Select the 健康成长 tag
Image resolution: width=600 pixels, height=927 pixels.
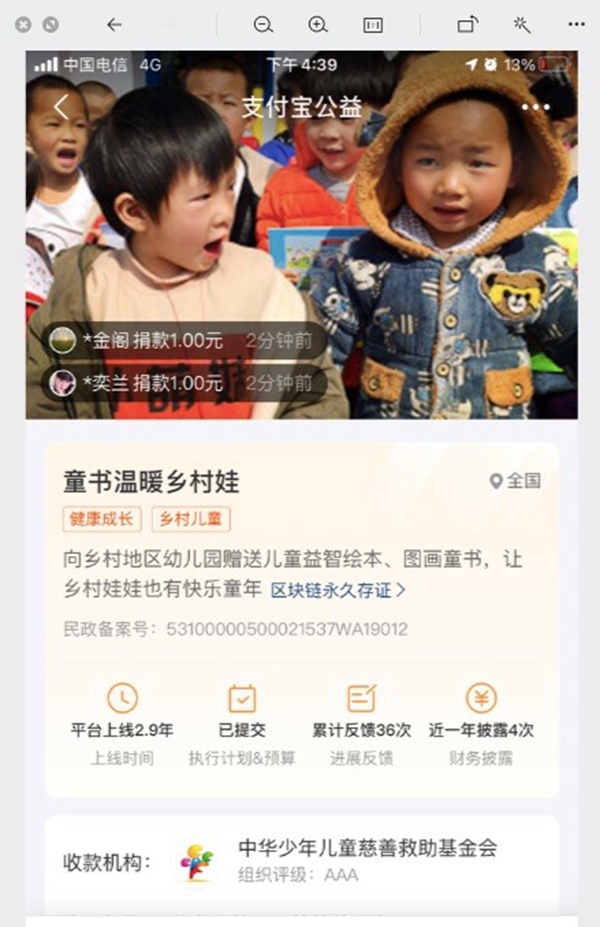(102, 519)
